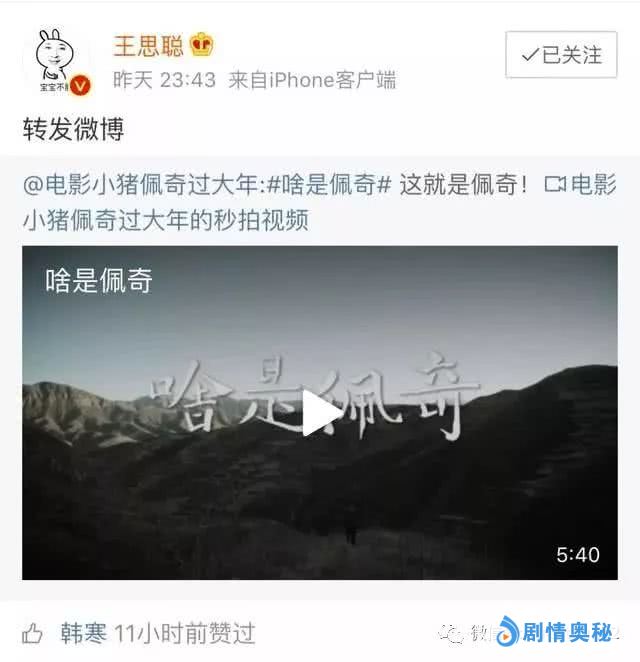The width and height of the screenshot is (640, 662).
Task: Play the 啥是佩奇 video
Action: (320, 413)
